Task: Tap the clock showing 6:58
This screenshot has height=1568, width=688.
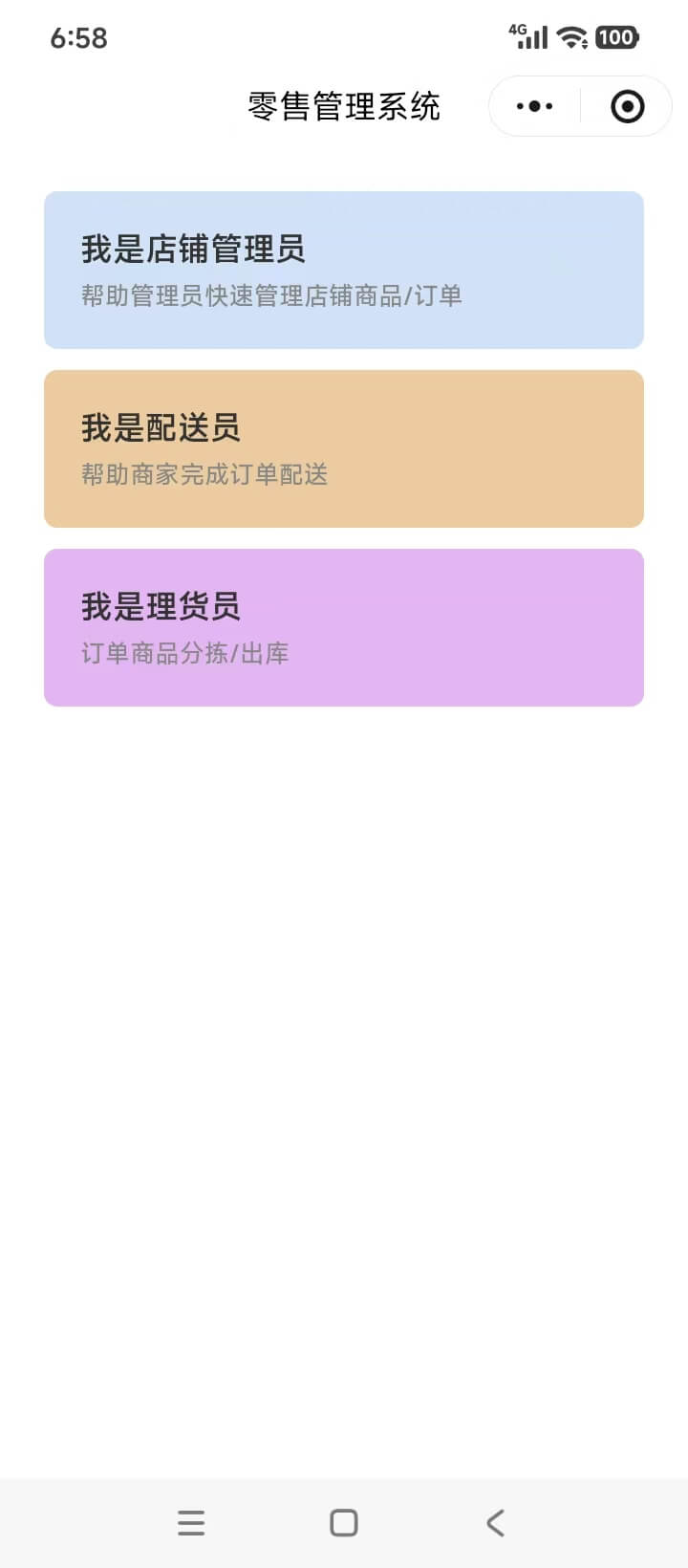Action: (x=80, y=37)
